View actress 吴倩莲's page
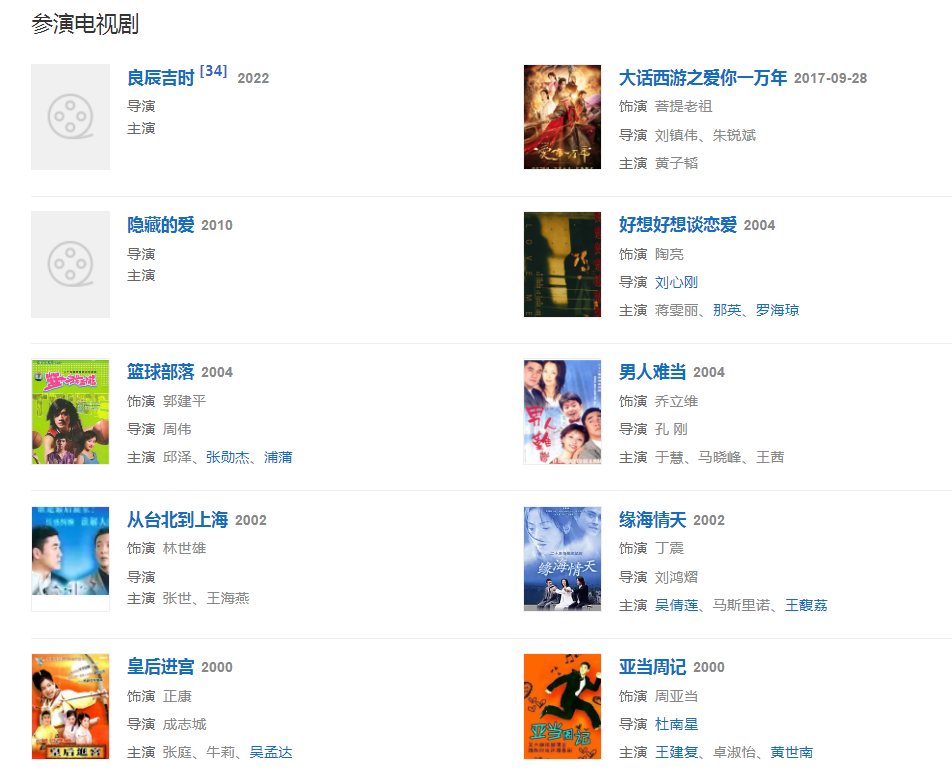Image resolution: width=952 pixels, height=777 pixels. (676, 605)
